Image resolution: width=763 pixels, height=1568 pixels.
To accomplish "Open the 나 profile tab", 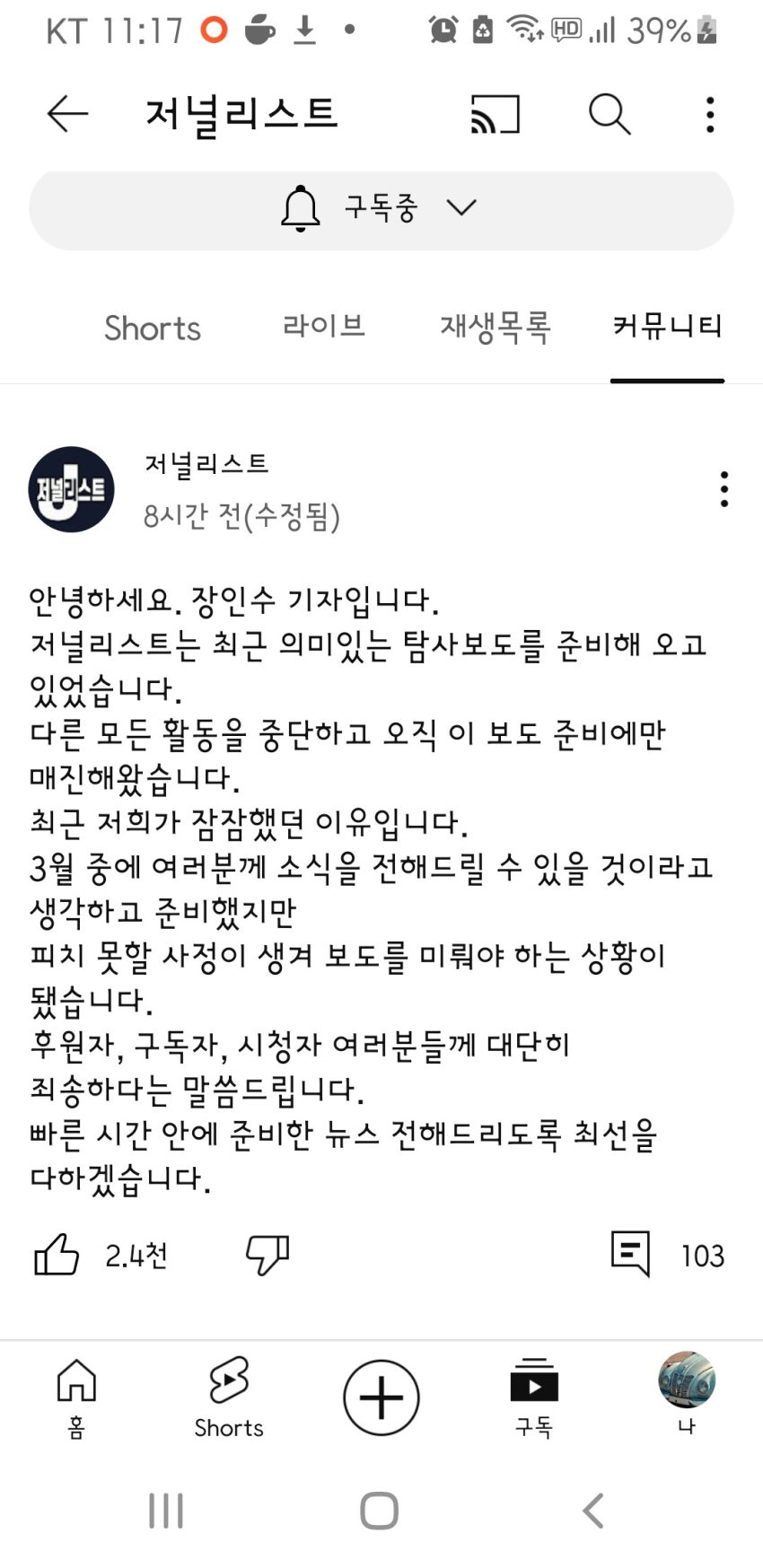I will pos(687,1394).
